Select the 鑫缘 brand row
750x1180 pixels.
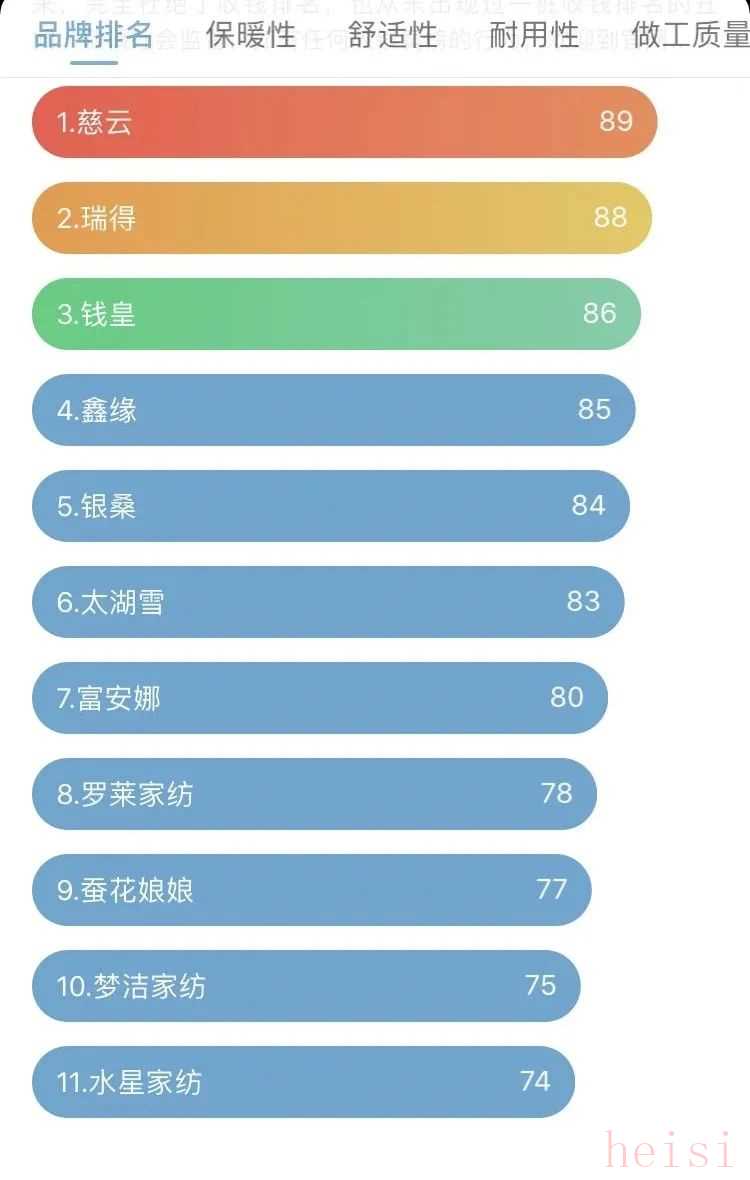pyautogui.click(x=334, y=410)
